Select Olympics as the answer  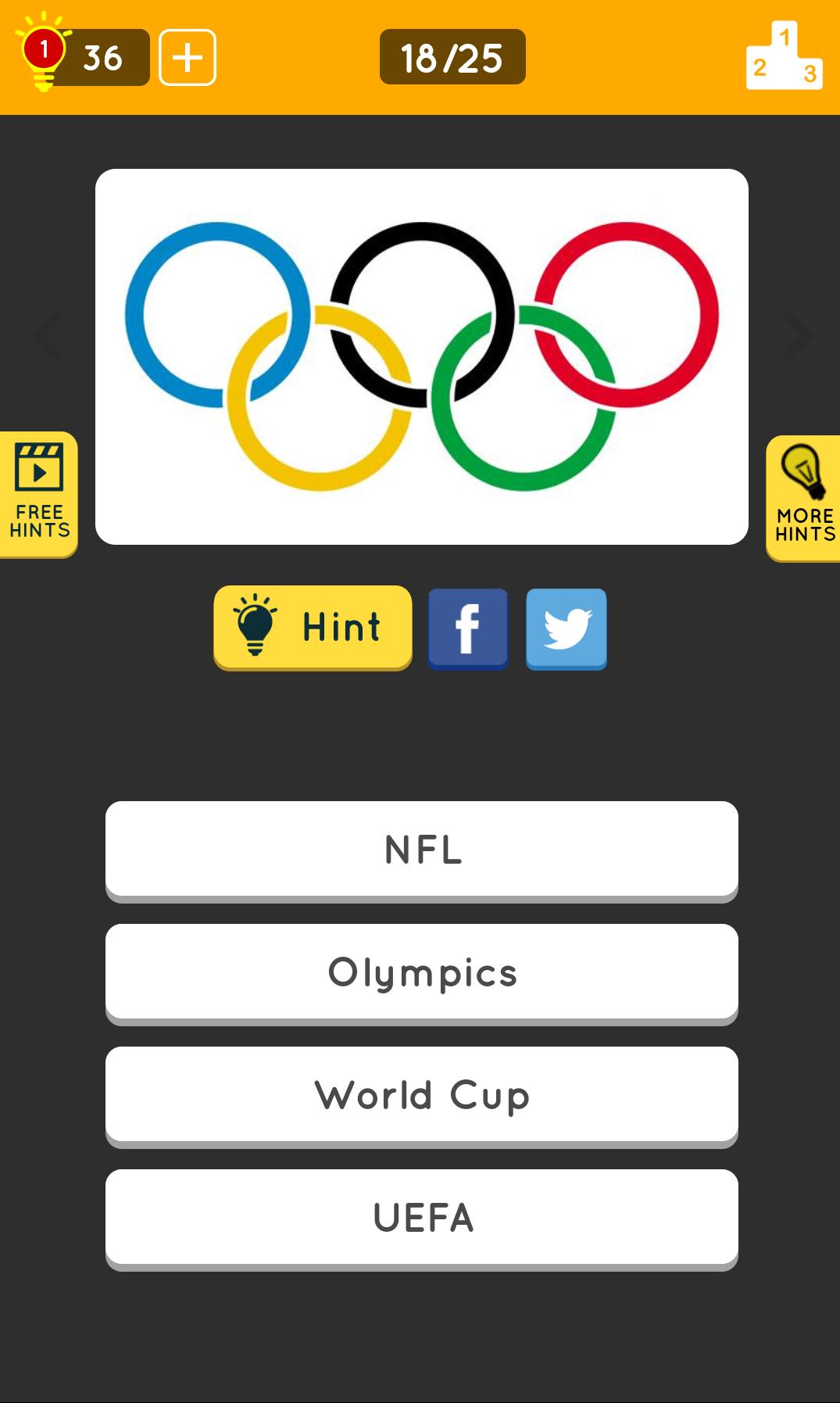422,973
